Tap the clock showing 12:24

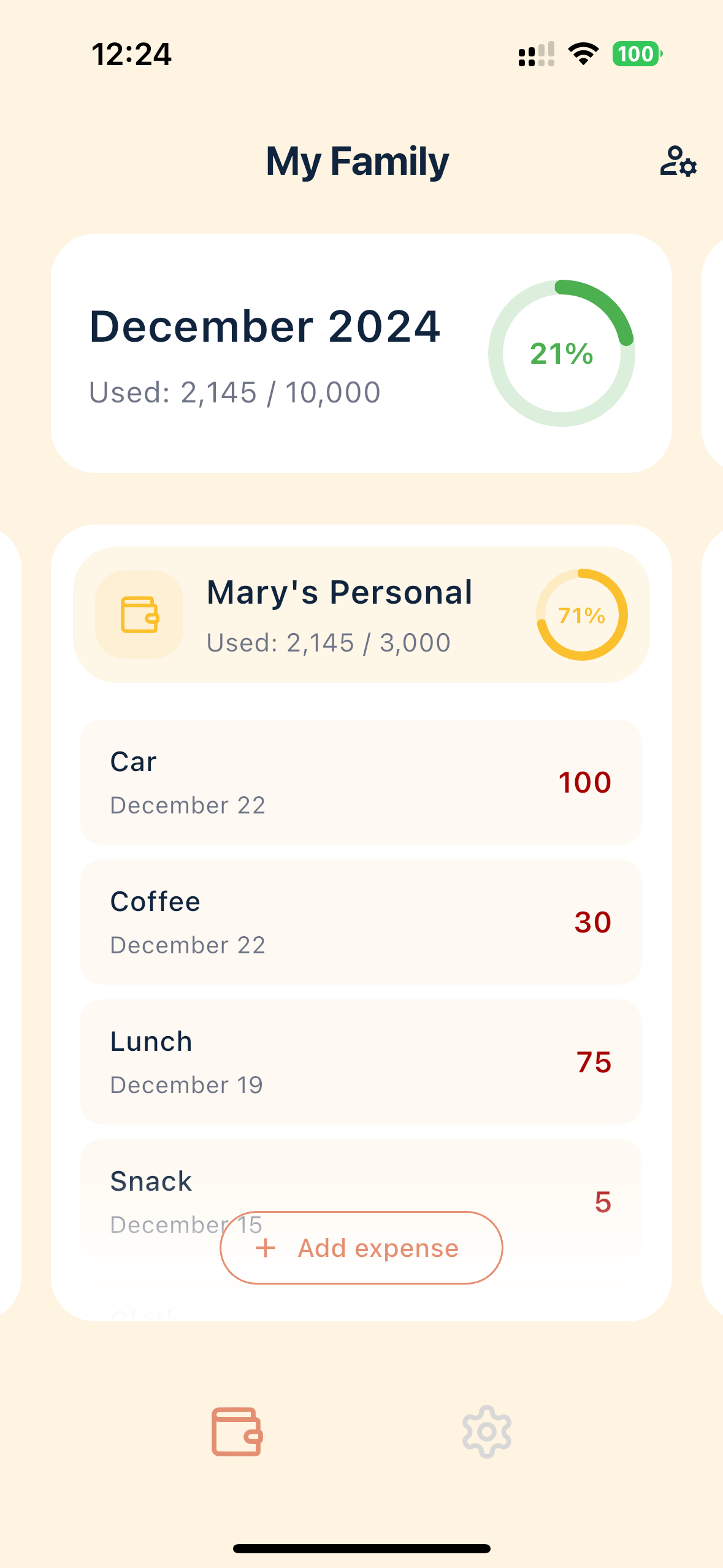pyautogui.click(x=132, y=54)
